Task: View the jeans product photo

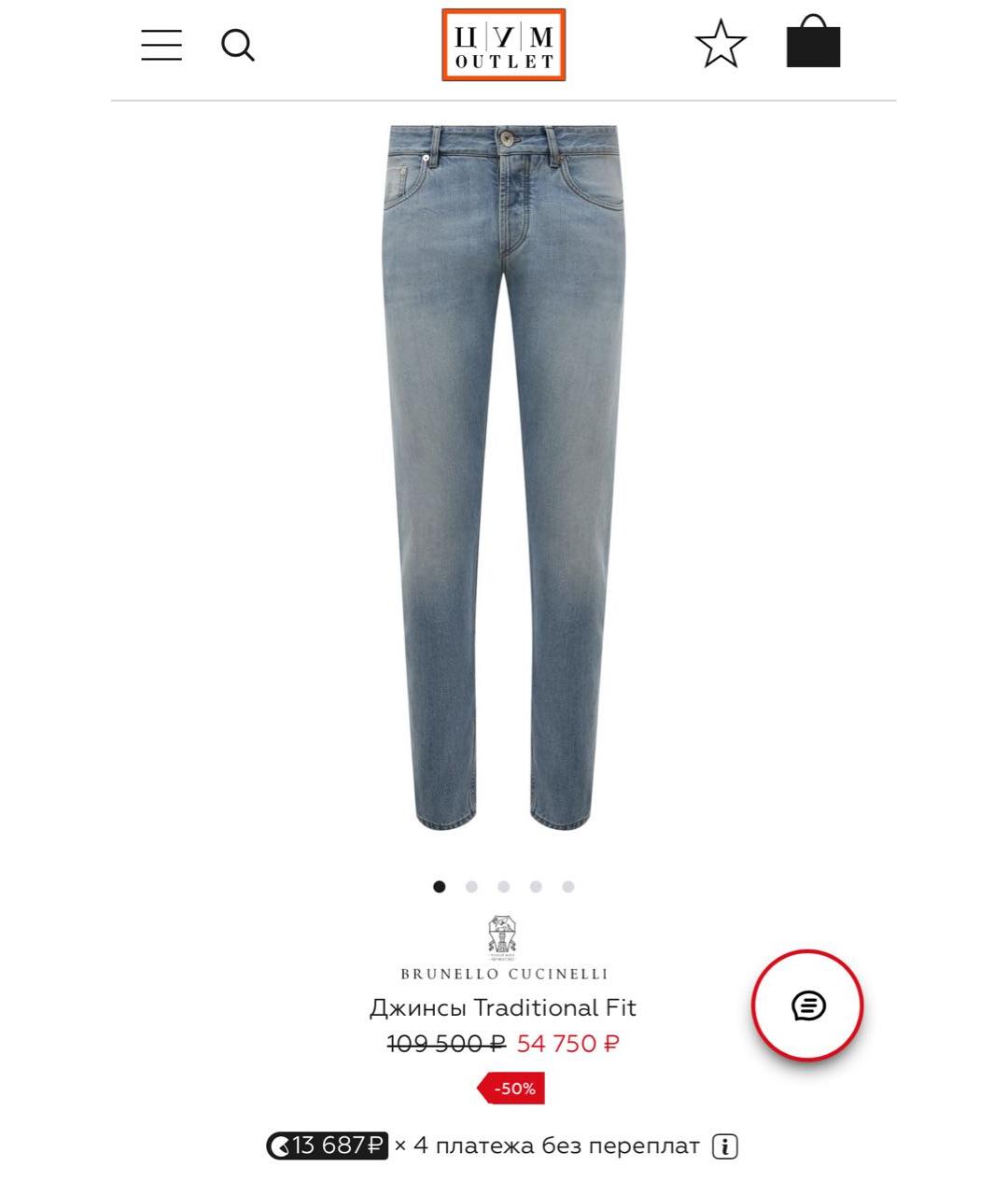Action: click(x=503, y=476)
